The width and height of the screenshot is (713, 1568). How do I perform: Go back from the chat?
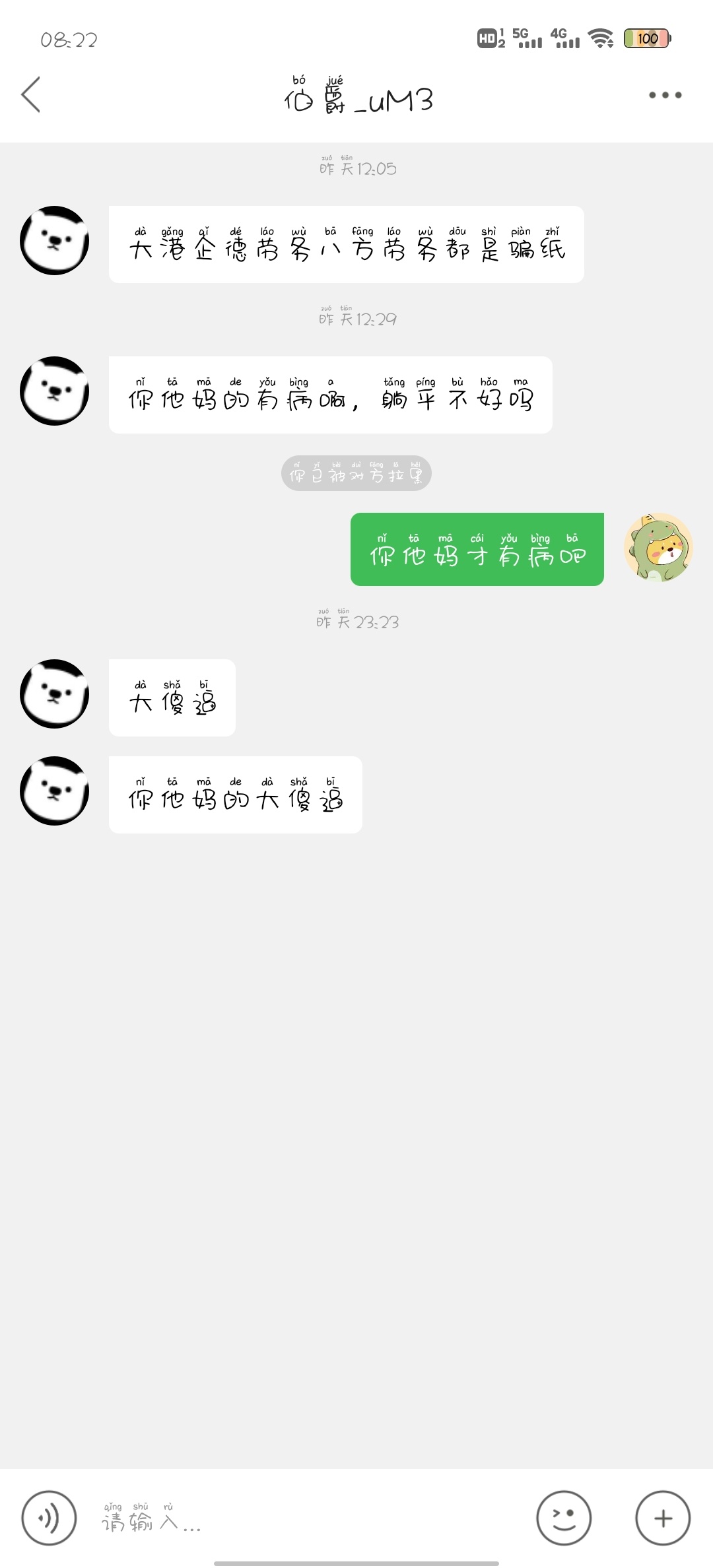click(x=31, y=95)
